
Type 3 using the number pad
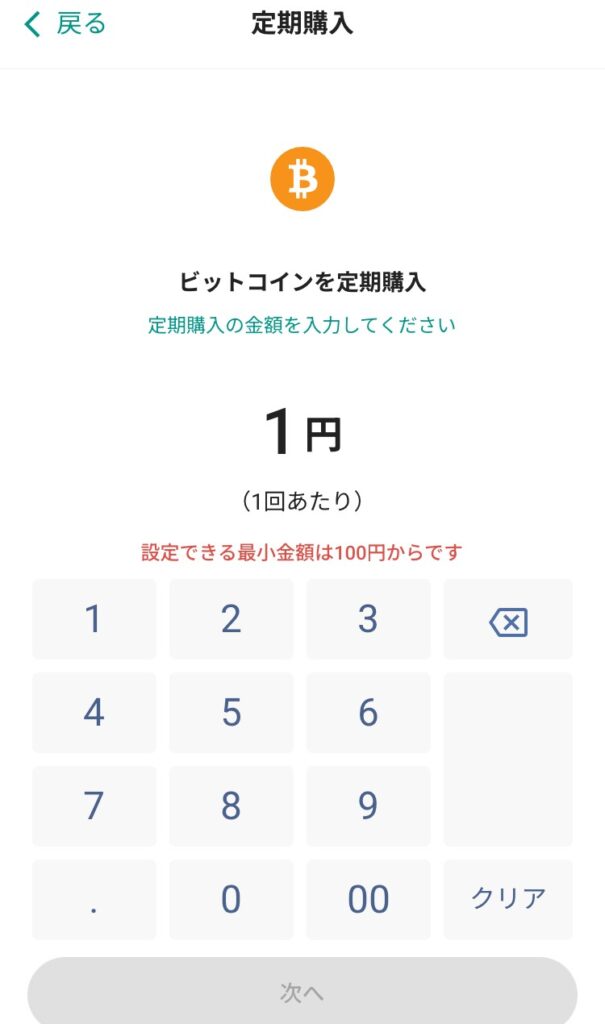(x=368, y=619)
